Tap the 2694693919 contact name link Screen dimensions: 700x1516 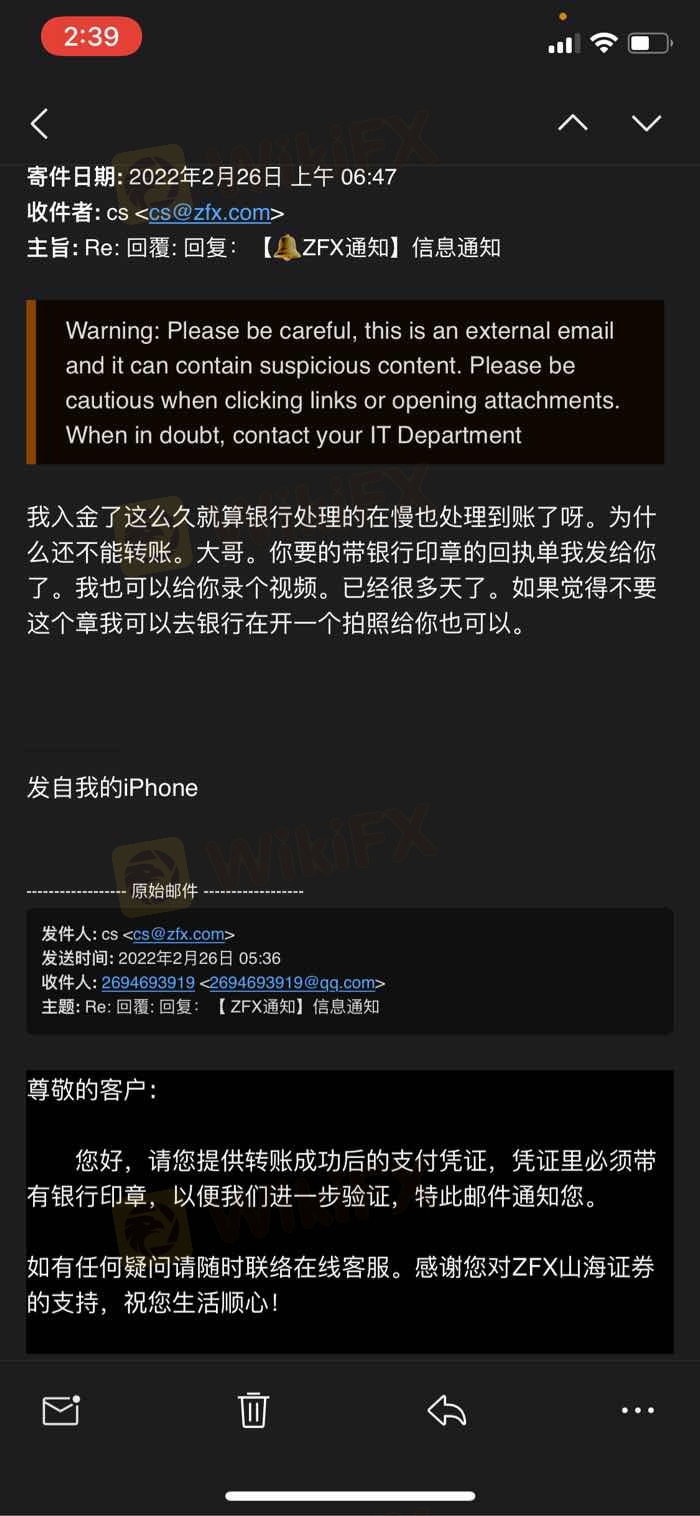[148, 983]
